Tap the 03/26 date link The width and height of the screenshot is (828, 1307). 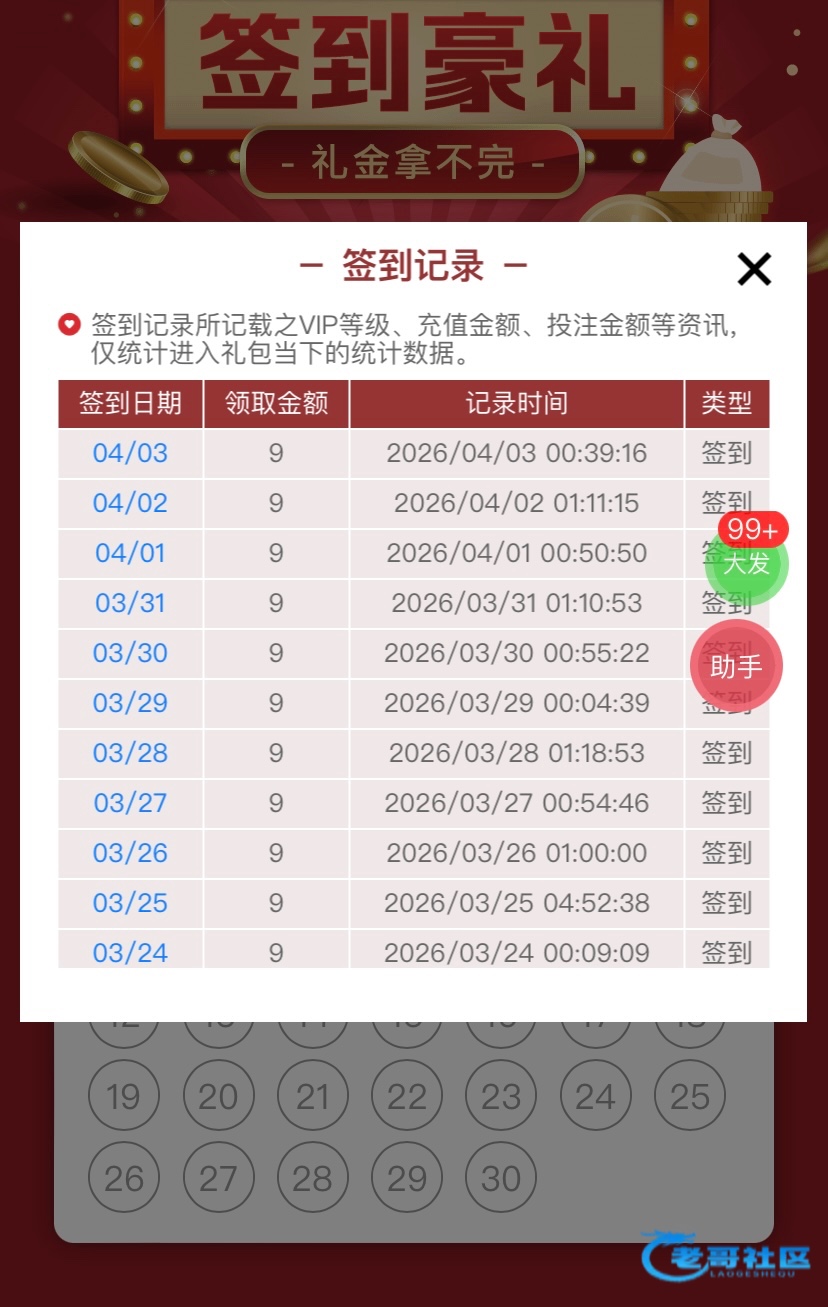130,853
